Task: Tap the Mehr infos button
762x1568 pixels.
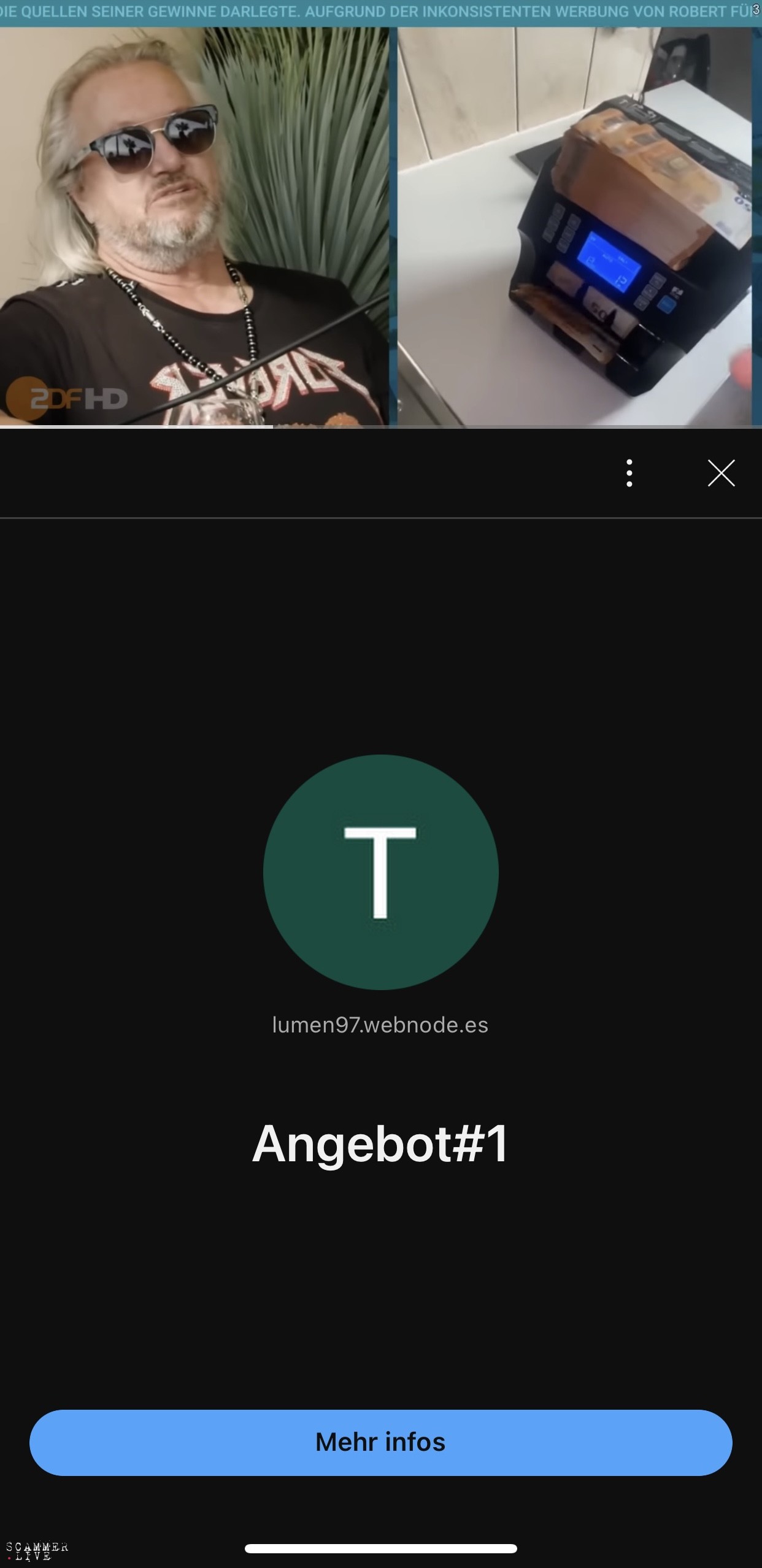Action: tap(380, 1442)
